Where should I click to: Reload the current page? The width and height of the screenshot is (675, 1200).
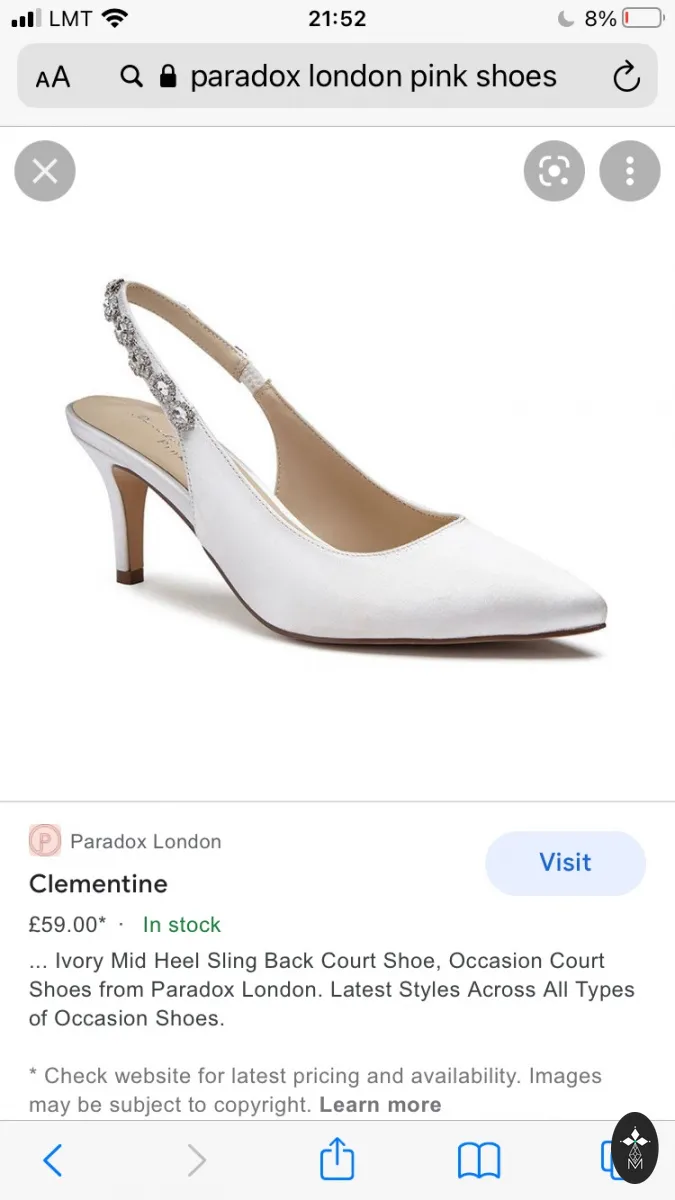626,77
